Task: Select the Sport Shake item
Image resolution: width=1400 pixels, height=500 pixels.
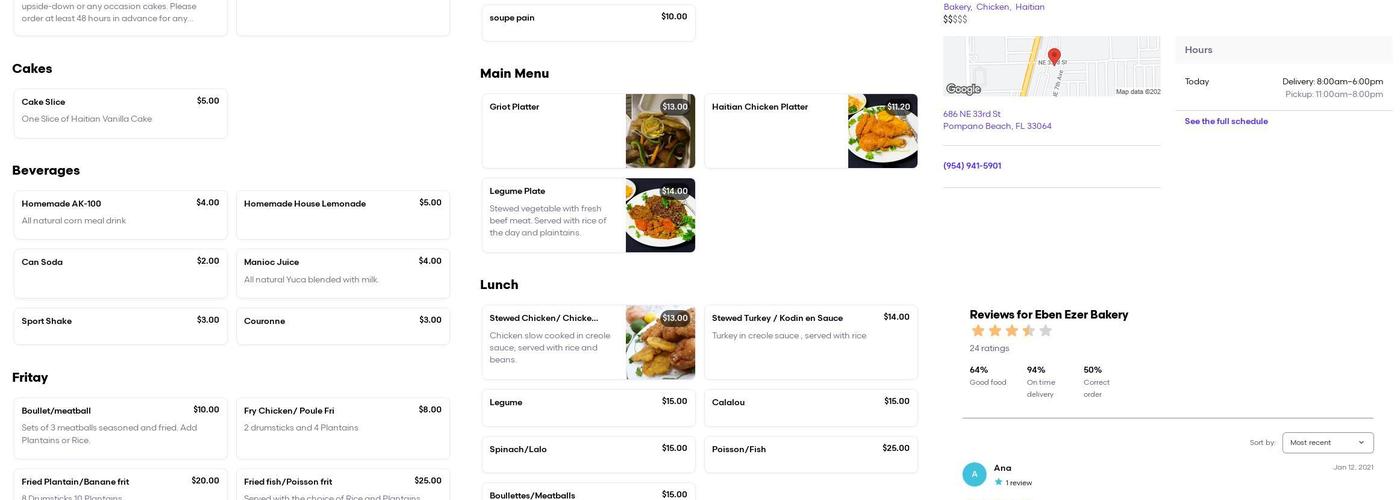Action: pyautogui.click(x=120, y=325)
